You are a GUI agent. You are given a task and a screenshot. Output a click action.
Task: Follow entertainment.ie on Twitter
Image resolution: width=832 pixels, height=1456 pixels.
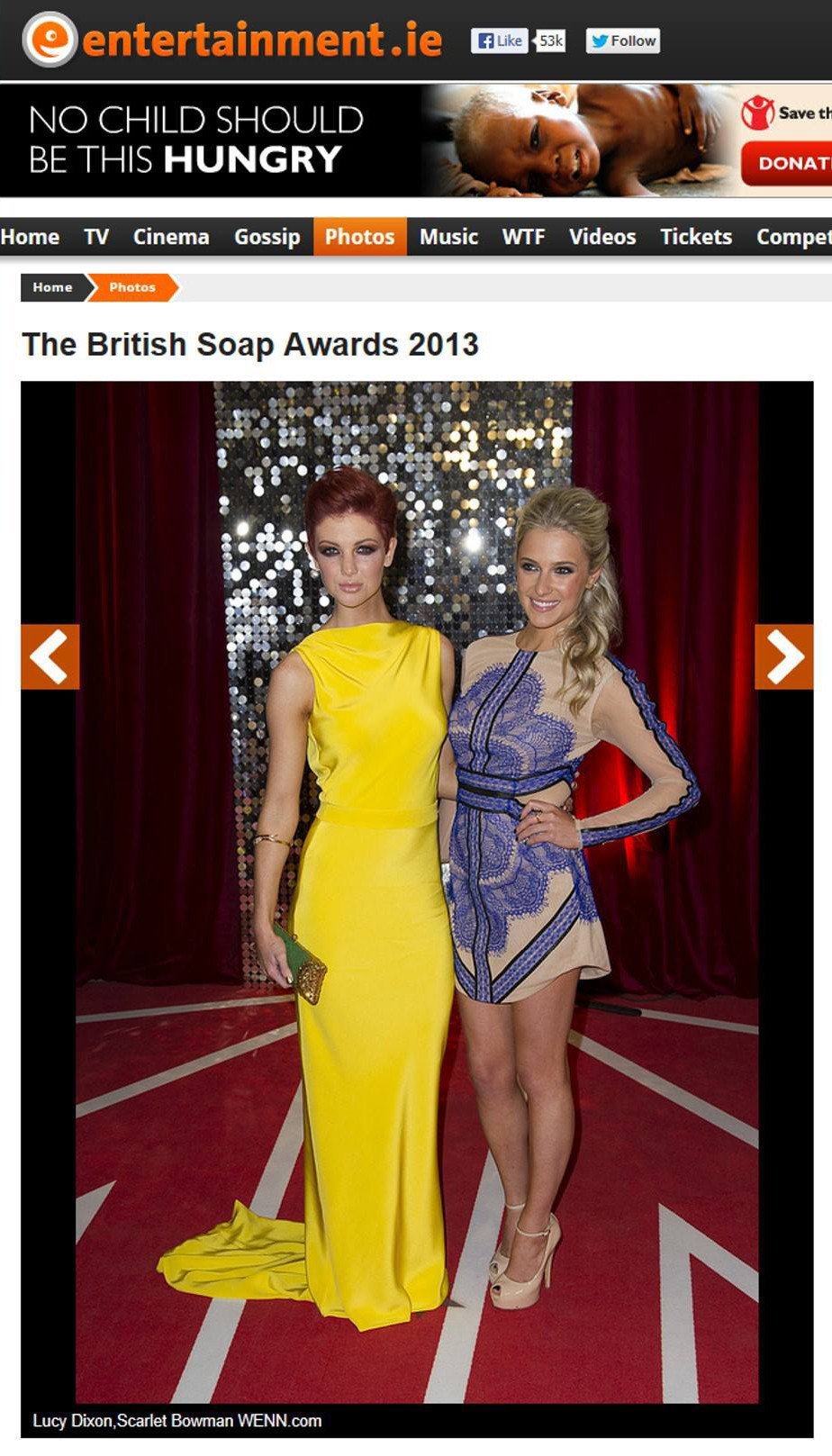point(623,41)
